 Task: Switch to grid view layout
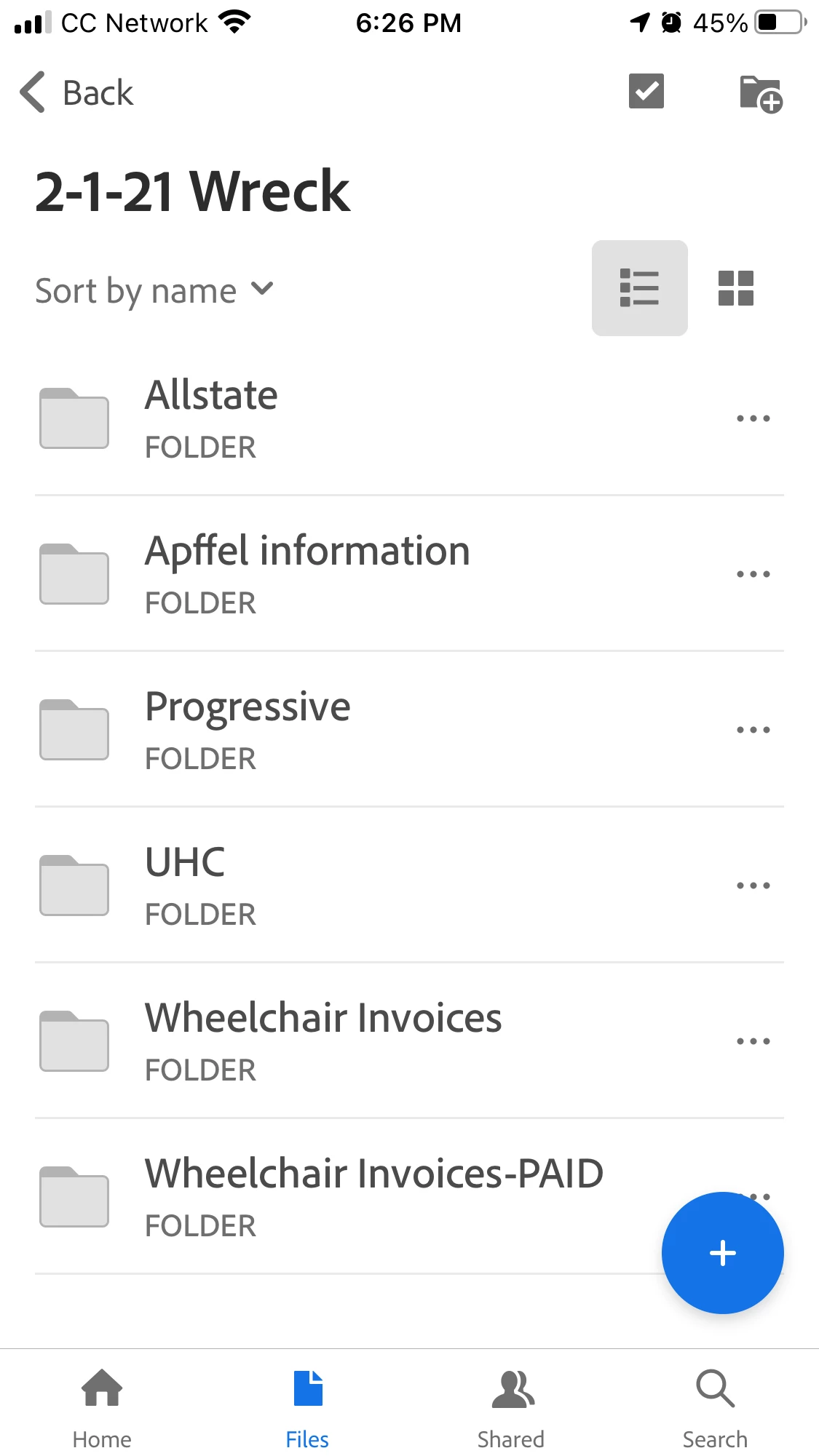735,288
